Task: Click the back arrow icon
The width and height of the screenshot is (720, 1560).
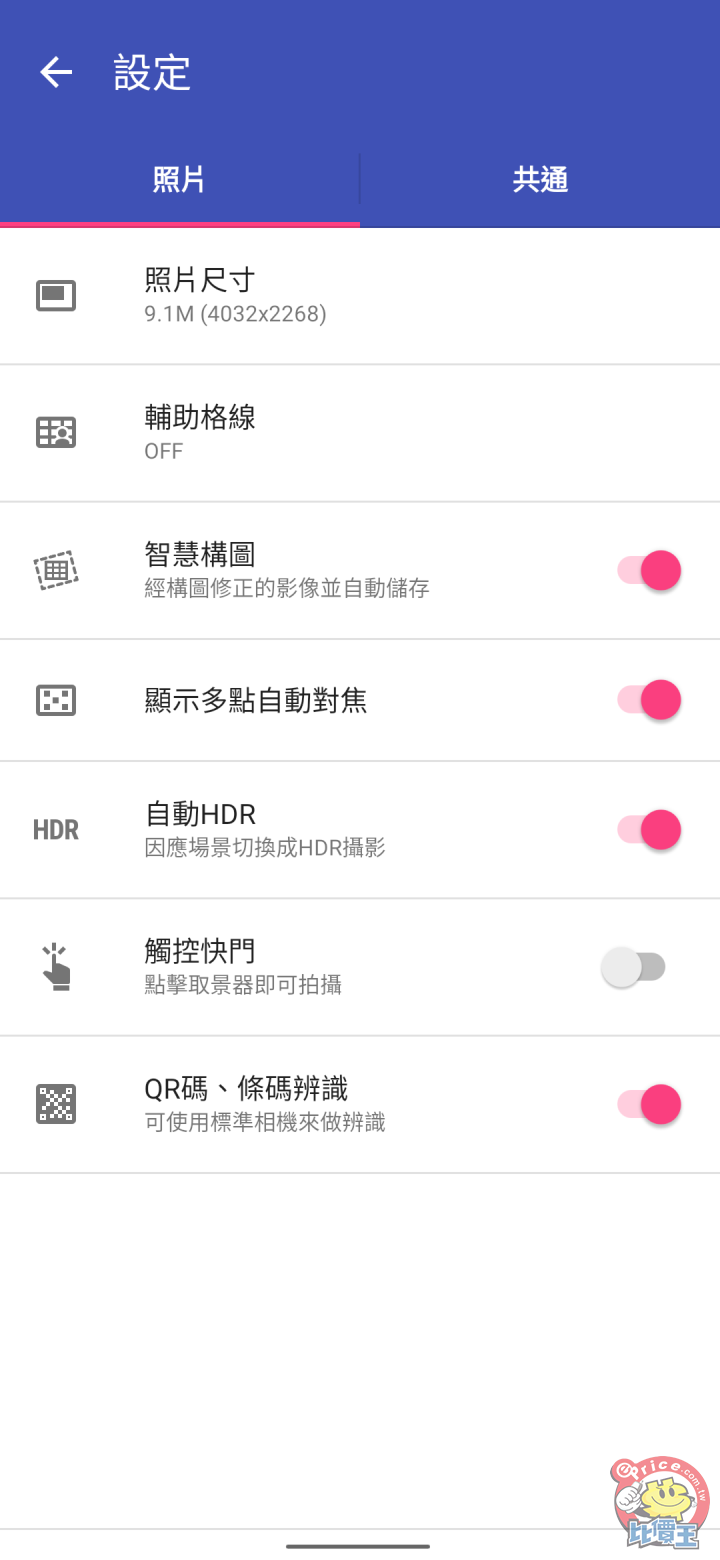Action: tap(55, 72)
